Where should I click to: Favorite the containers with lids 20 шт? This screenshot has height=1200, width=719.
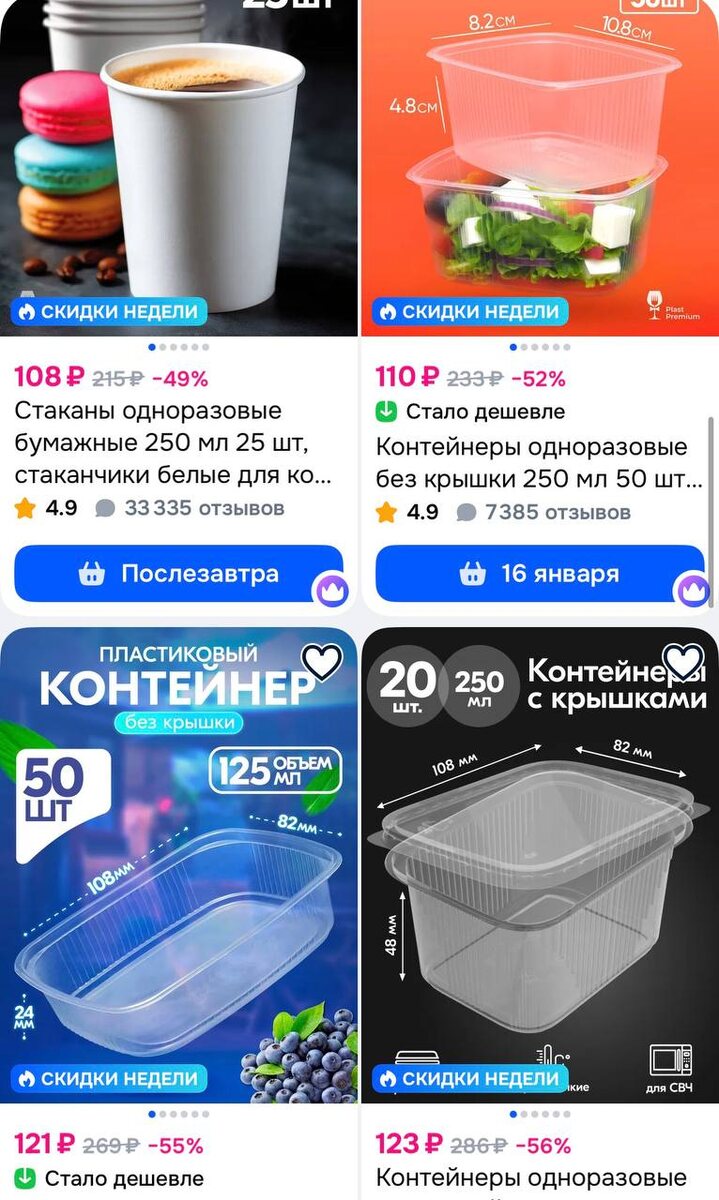pyautogui.click(x=684, y=661)
